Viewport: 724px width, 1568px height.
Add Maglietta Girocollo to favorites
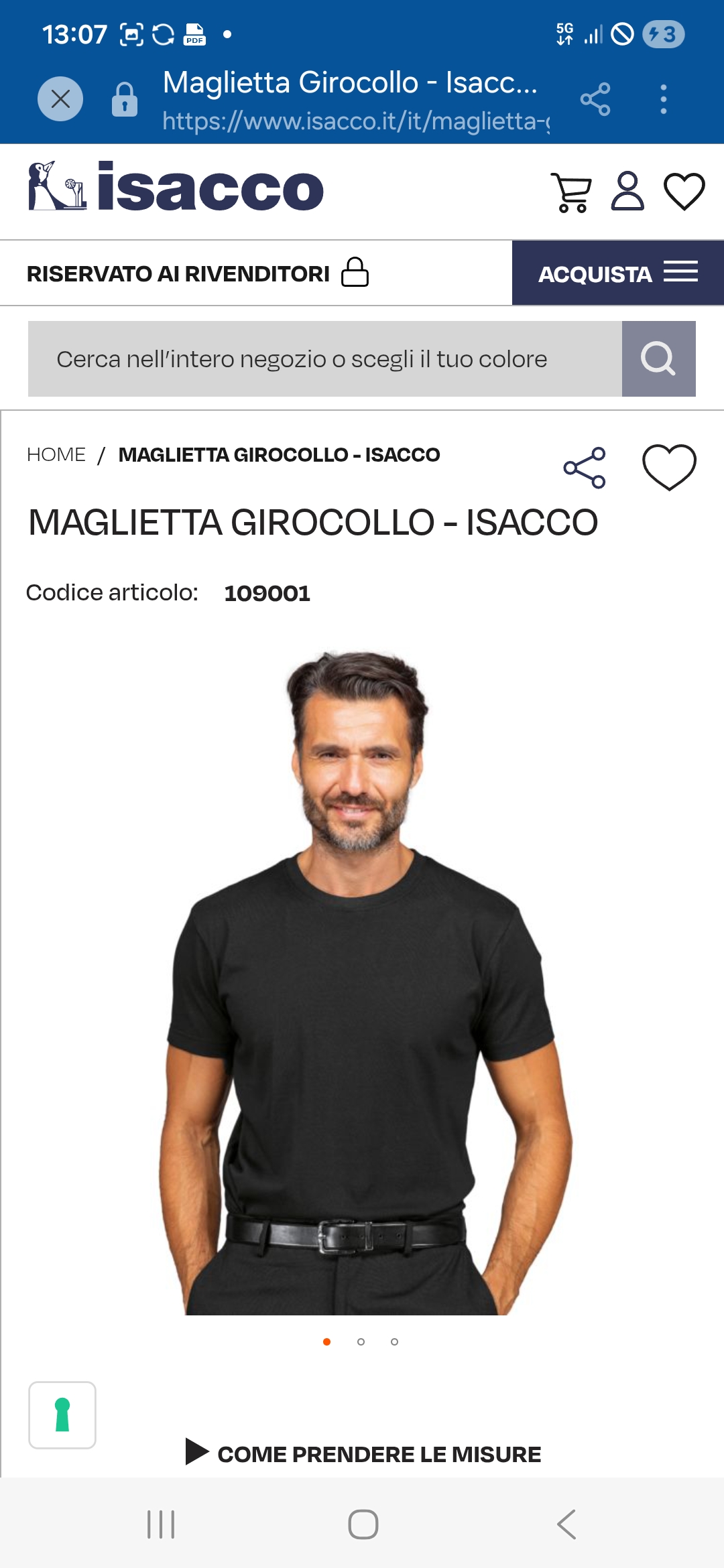[669, 467]
